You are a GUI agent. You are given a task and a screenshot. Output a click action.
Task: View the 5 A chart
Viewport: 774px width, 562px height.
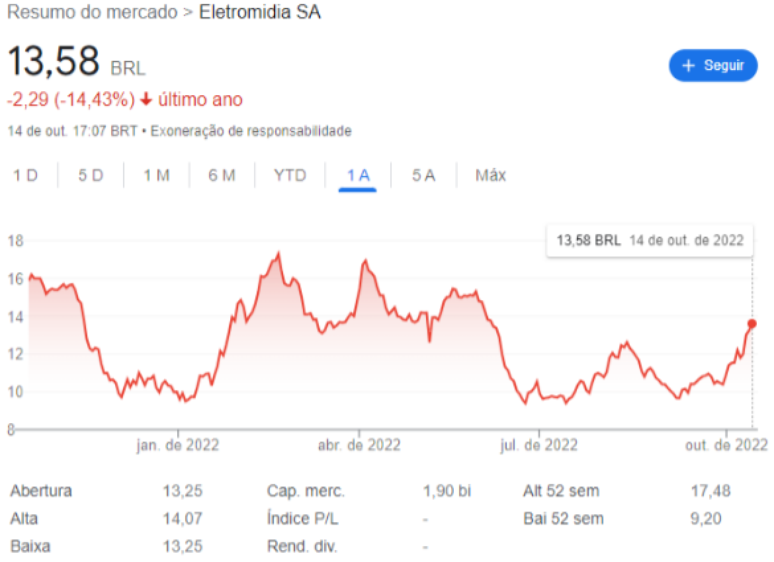pos(423,176)
